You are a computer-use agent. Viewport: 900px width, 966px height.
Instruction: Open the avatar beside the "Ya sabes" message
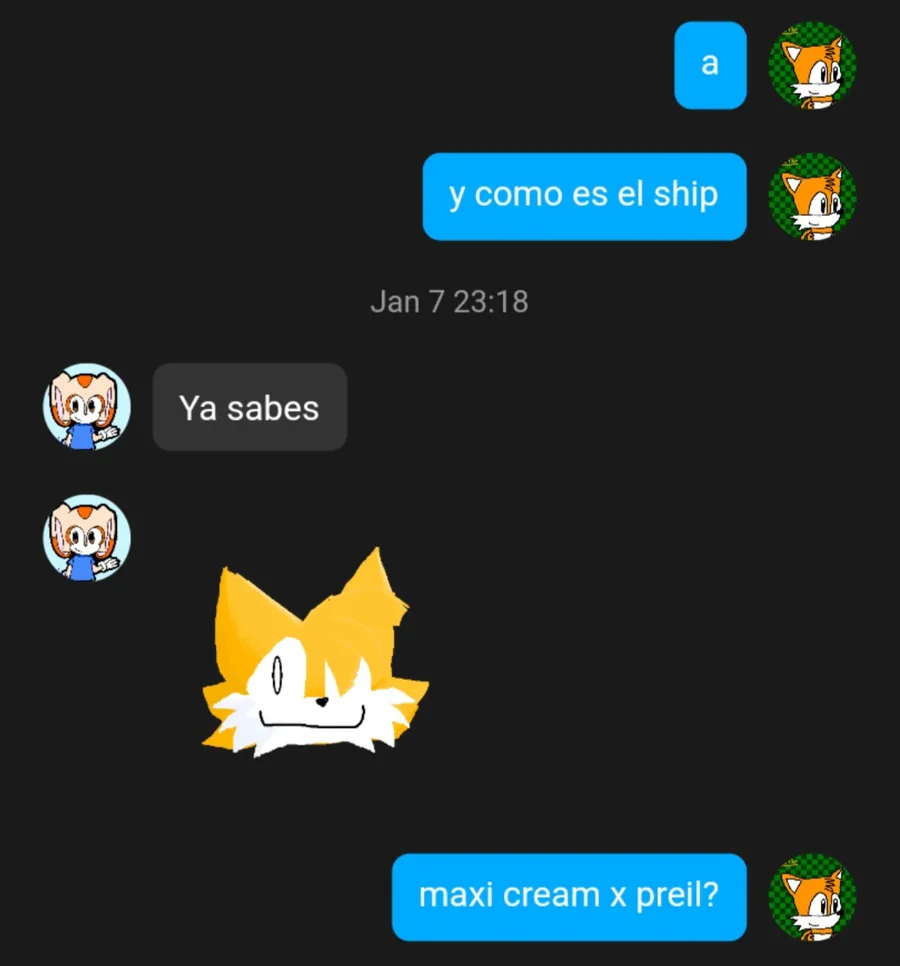click(x=87, y=407)
